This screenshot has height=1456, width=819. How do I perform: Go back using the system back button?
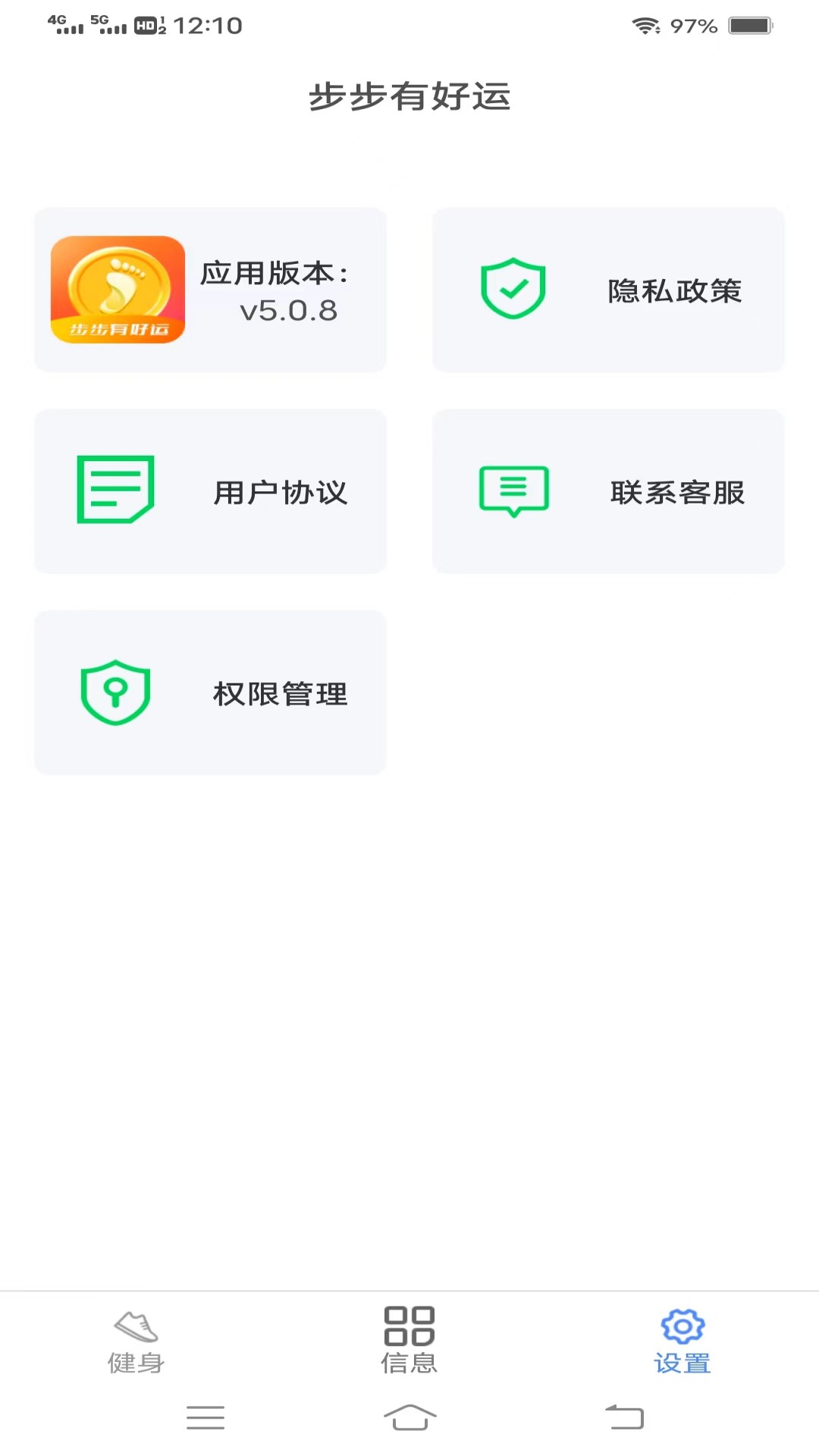click(624, 1417)
